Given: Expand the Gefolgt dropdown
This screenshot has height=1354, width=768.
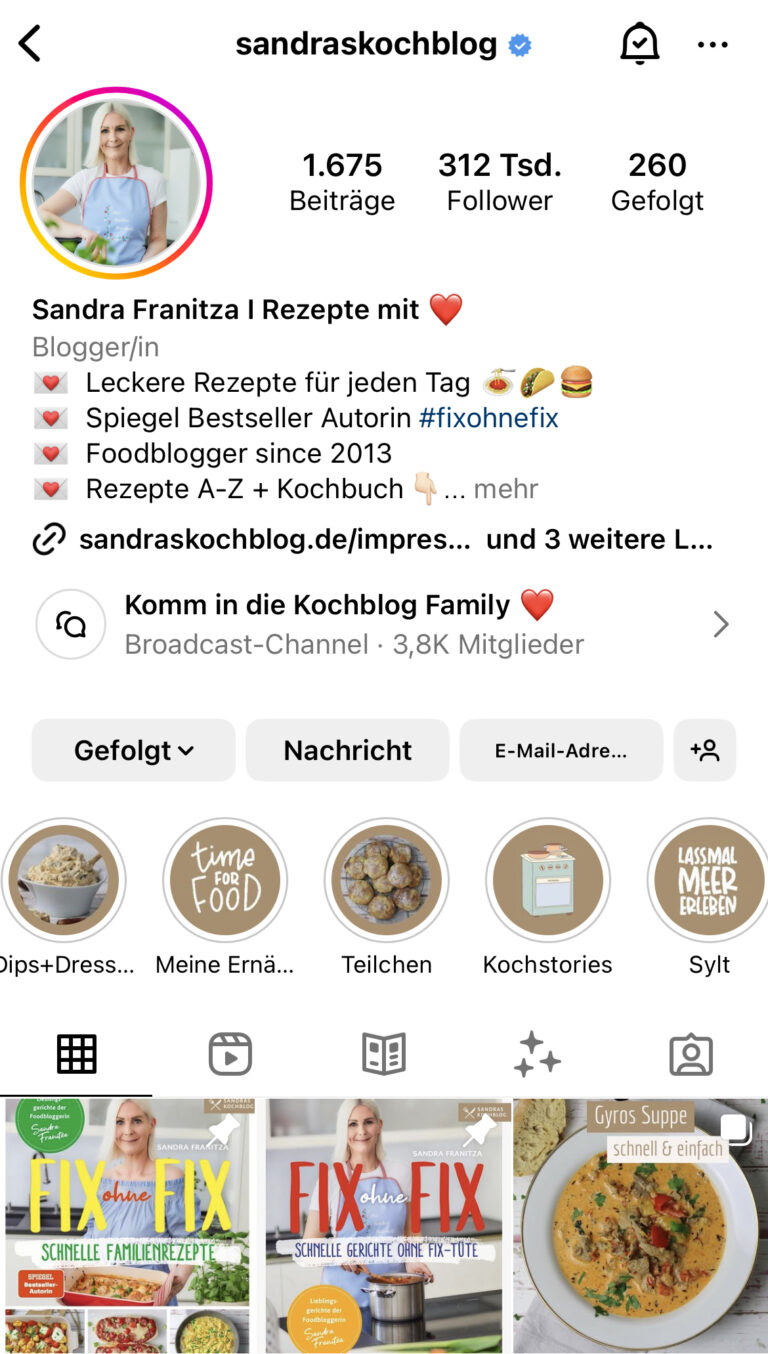Looking at the screenshot, I should [132, 750].
